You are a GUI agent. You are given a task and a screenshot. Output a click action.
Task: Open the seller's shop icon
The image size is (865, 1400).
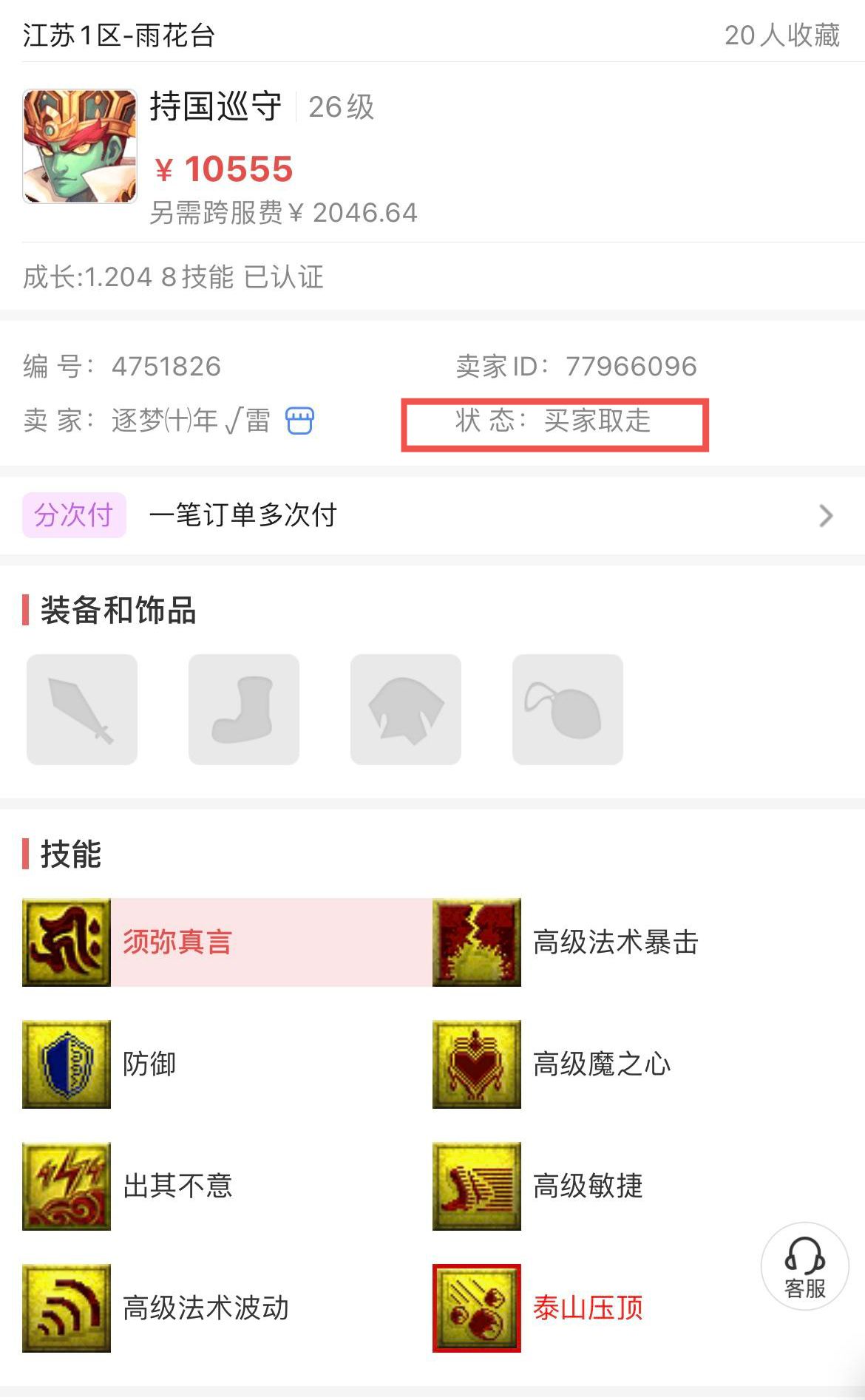coord(300,421)
